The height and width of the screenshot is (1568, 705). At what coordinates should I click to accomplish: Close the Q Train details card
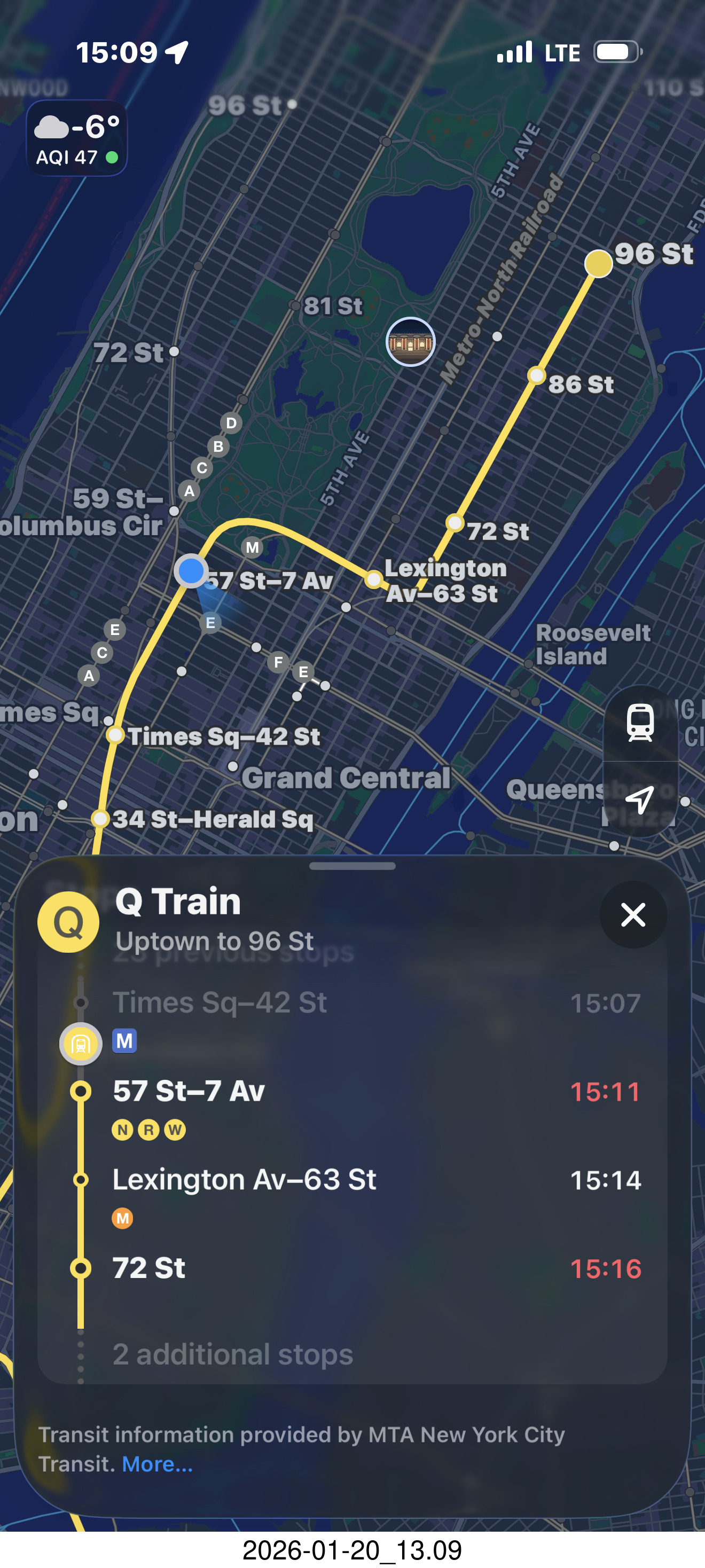pos(632,914)
